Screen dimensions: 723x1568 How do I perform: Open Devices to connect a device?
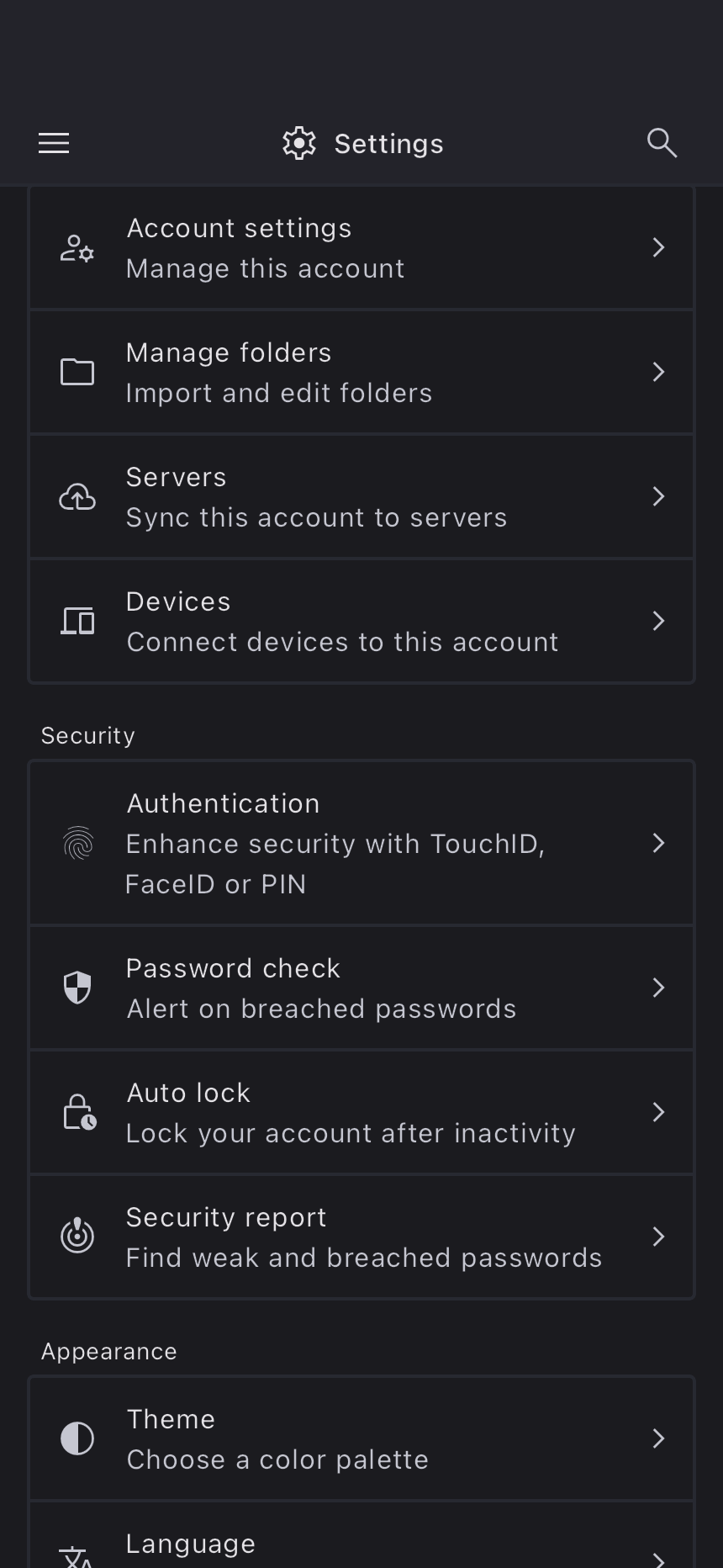click(x=361, y=622)
